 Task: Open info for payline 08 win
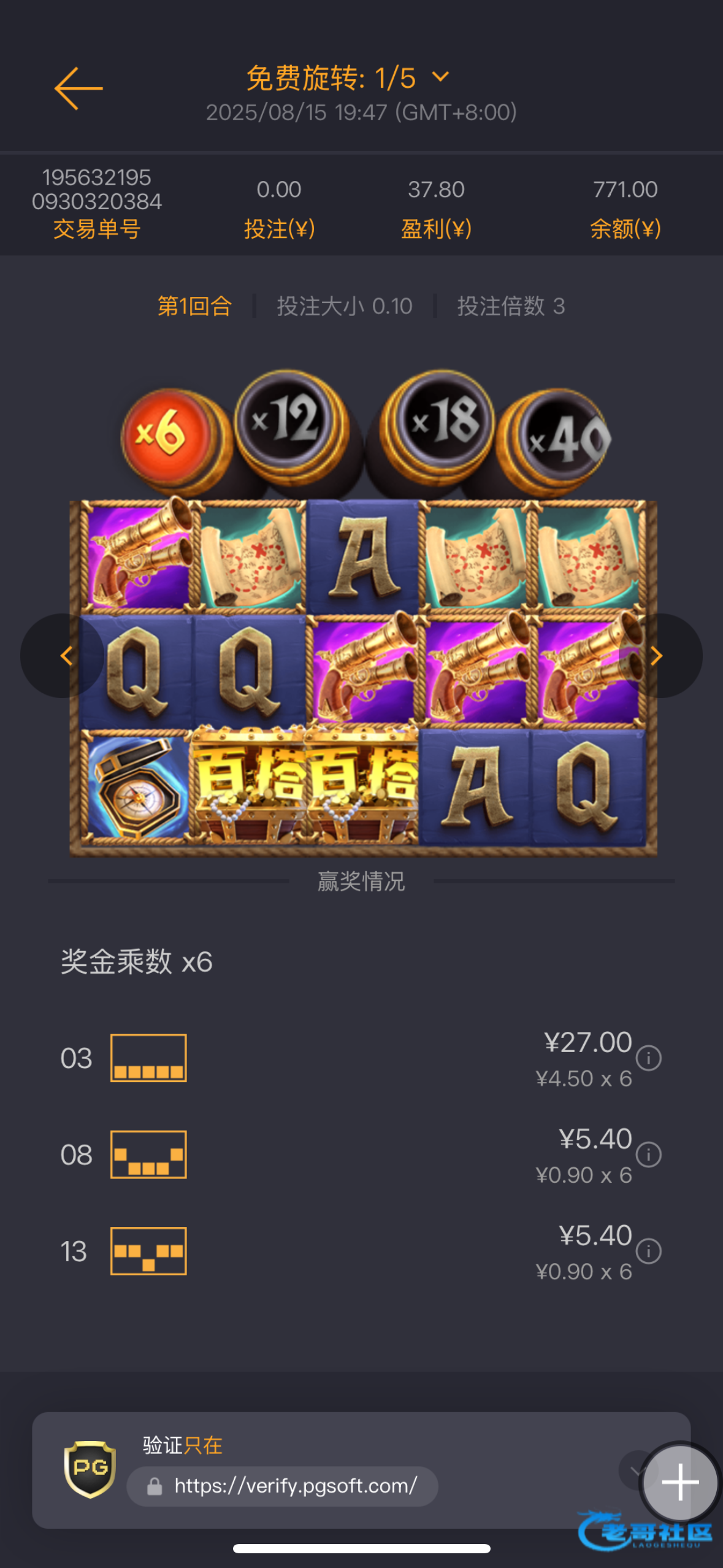[648, 1155]
